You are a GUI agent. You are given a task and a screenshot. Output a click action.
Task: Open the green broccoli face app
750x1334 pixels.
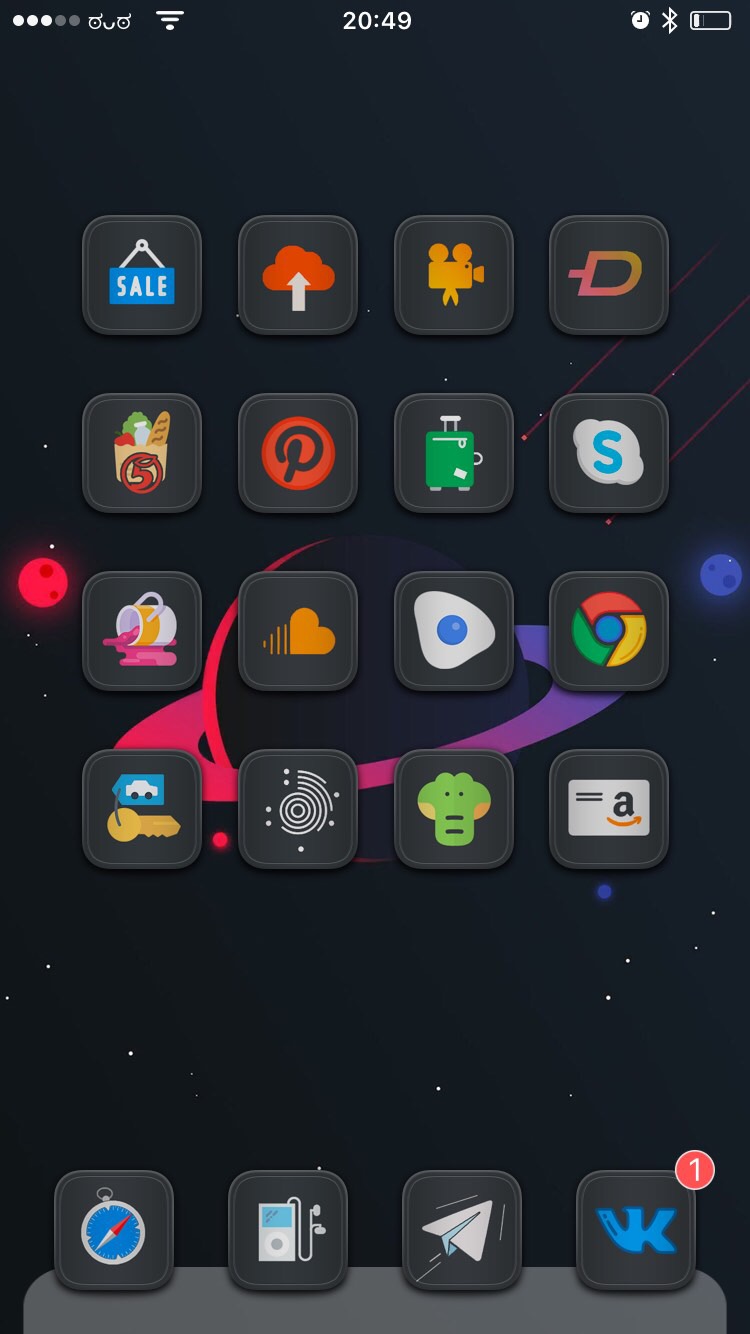(x=454, y=809)
